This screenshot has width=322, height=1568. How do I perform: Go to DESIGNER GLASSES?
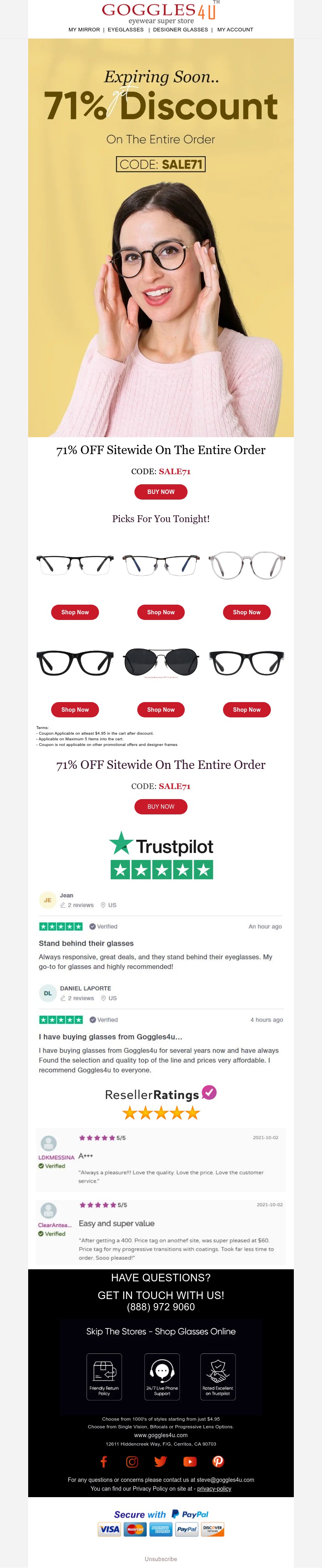(180, 29)
